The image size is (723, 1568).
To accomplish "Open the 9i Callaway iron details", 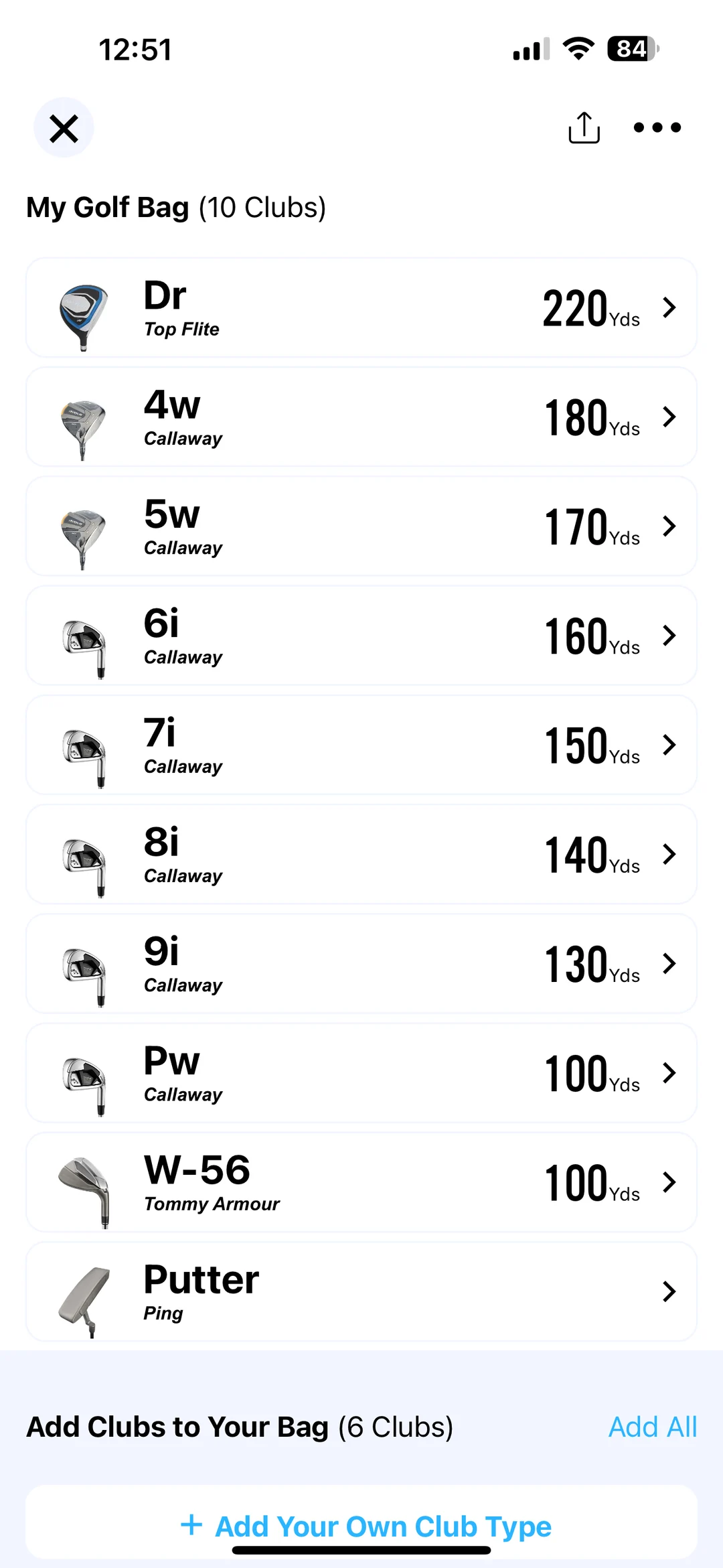I will [361, 964].
